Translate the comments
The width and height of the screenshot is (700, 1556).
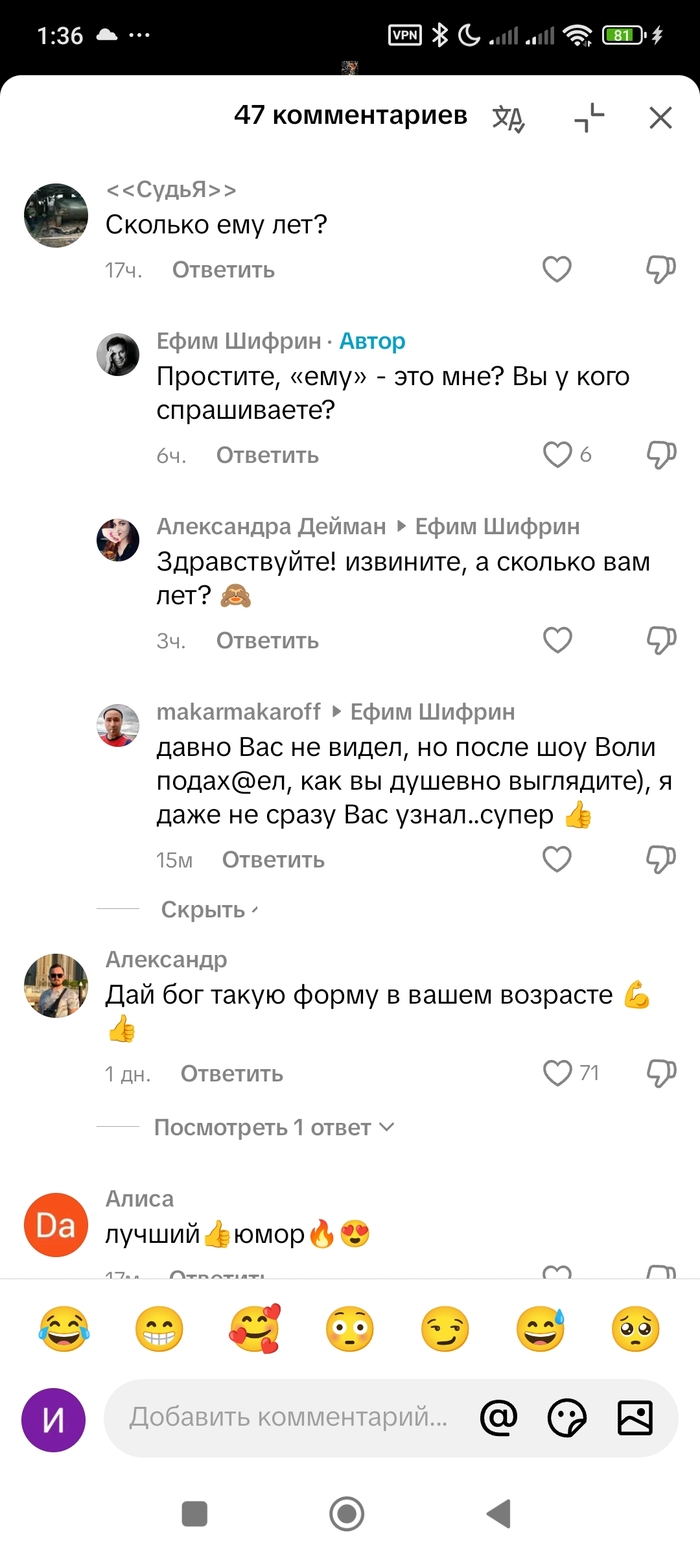pos(508,118)
